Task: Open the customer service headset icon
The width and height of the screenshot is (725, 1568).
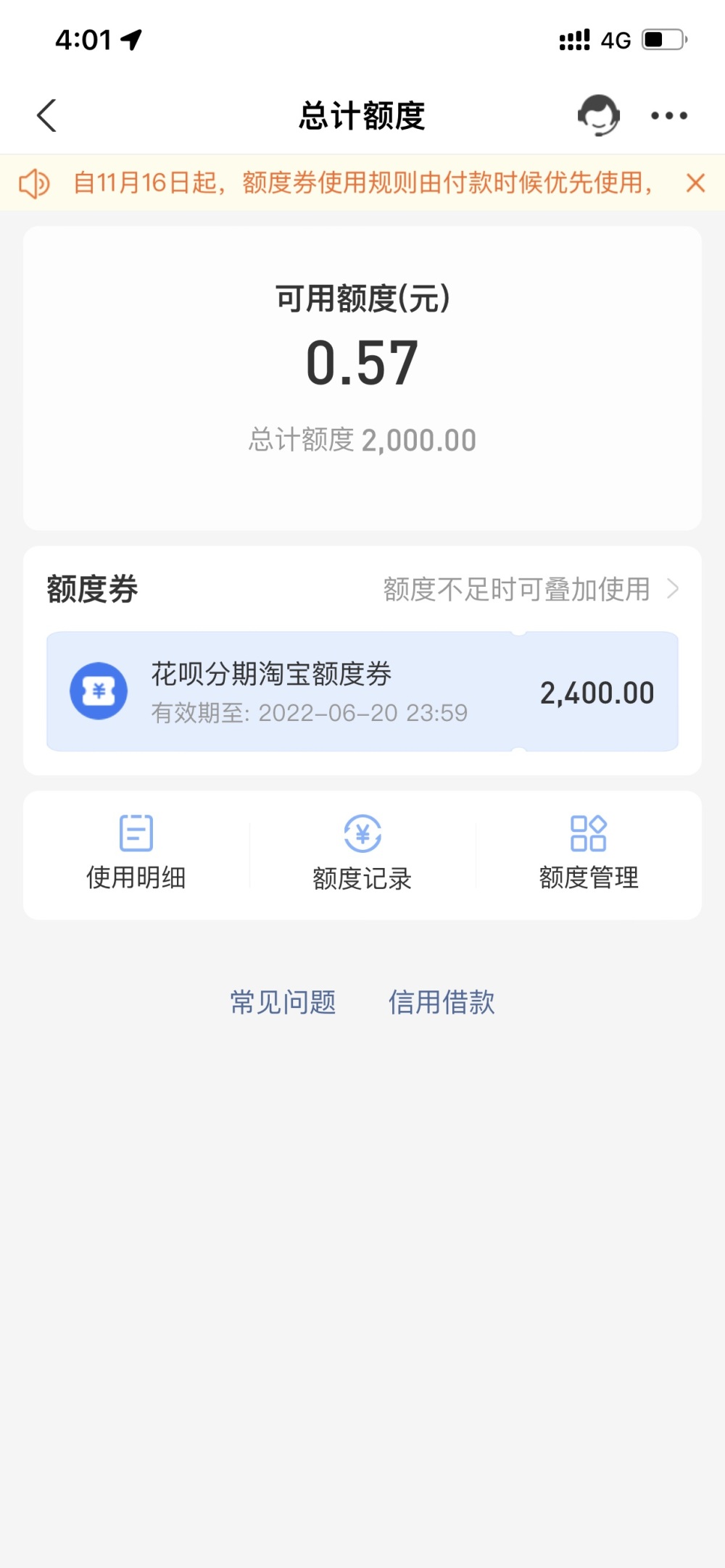Action: (x=598, y=115)
